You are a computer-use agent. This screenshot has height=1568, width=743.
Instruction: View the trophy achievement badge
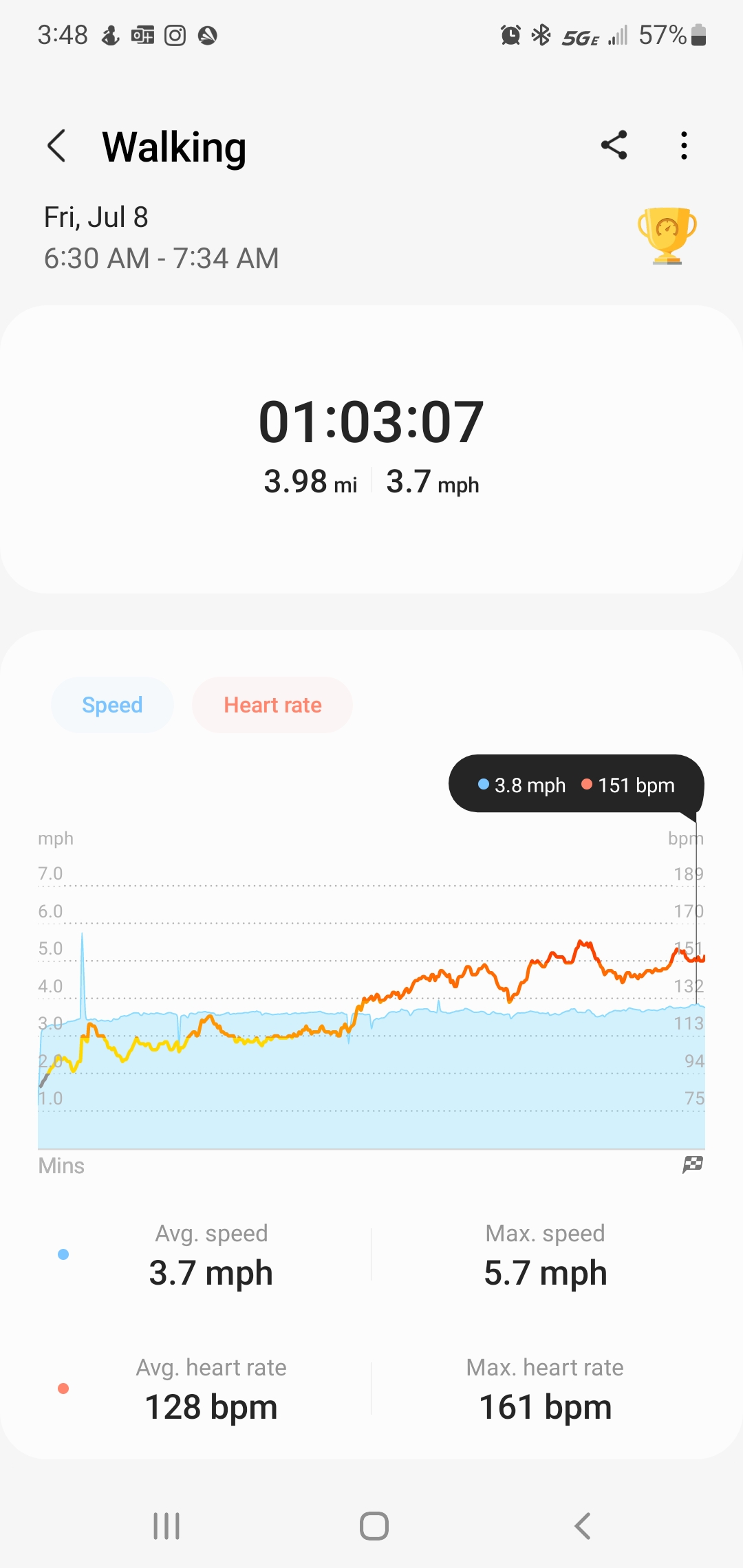coord(667,235)
